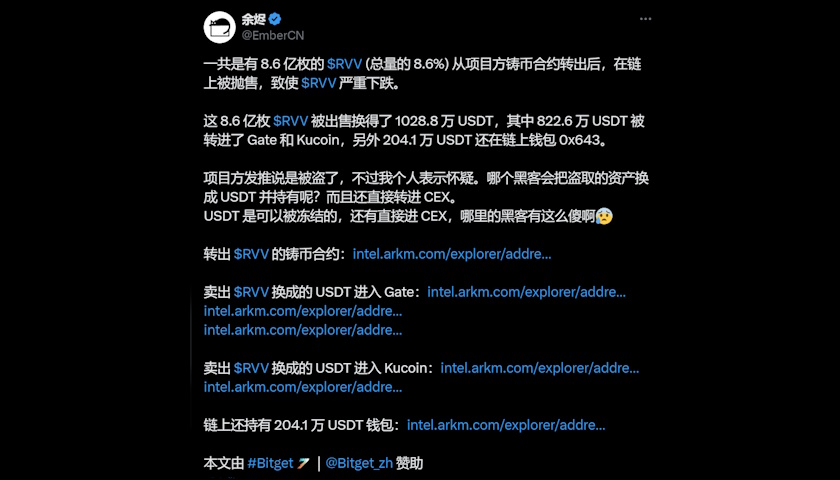This screenshot has width=840, height=480.
Task: Open the link after 进入 Kucoin
Action: click(x=539, y=368)
